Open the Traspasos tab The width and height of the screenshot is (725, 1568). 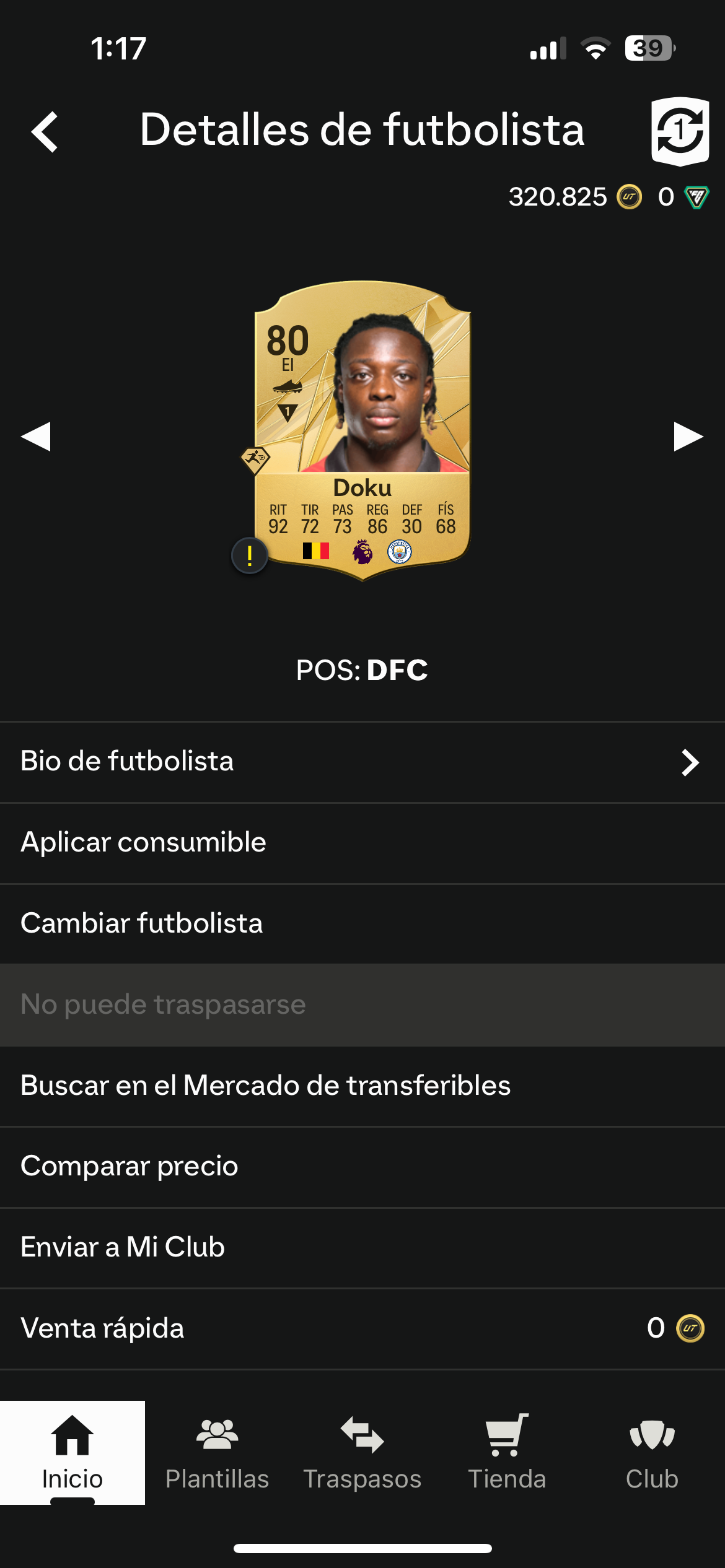point(362,1452)
